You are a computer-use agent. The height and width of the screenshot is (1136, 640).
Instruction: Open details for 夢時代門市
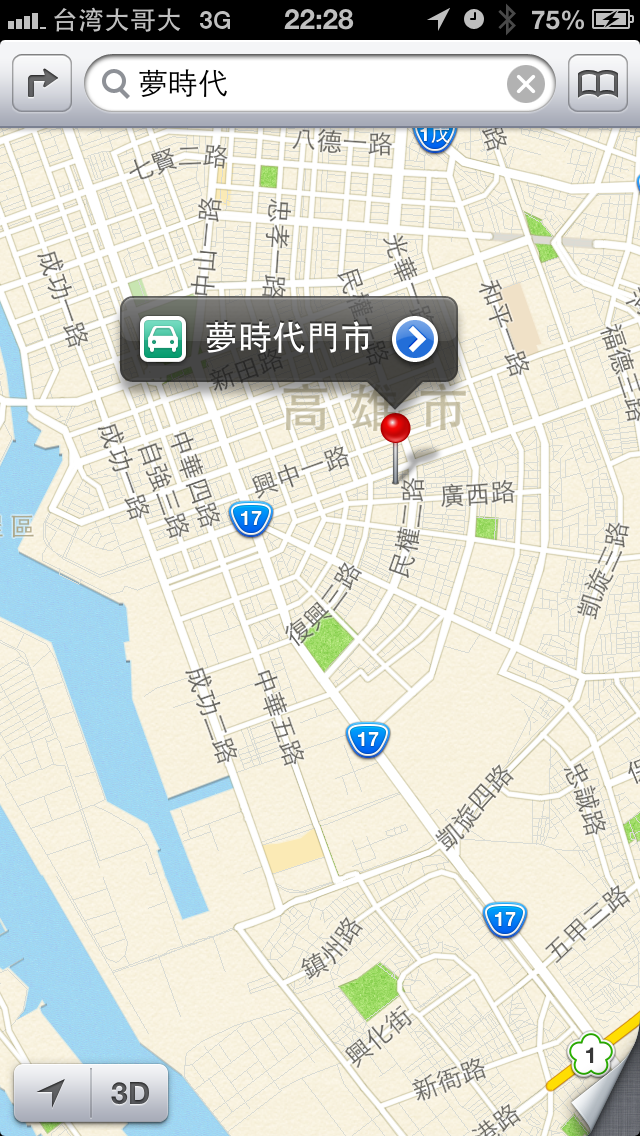point(415,339)
